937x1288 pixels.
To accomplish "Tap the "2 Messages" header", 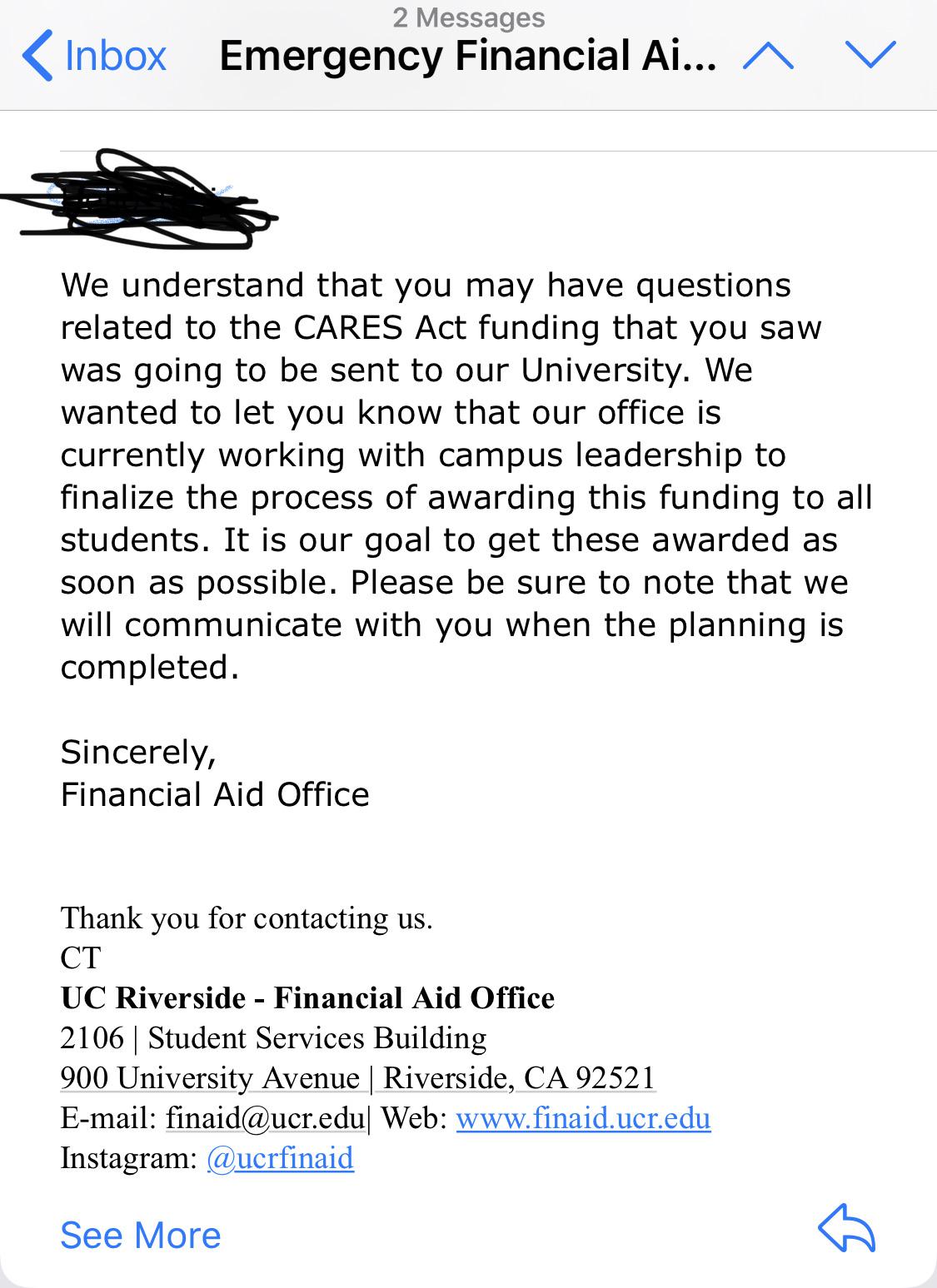I will (x=468, y=17).
